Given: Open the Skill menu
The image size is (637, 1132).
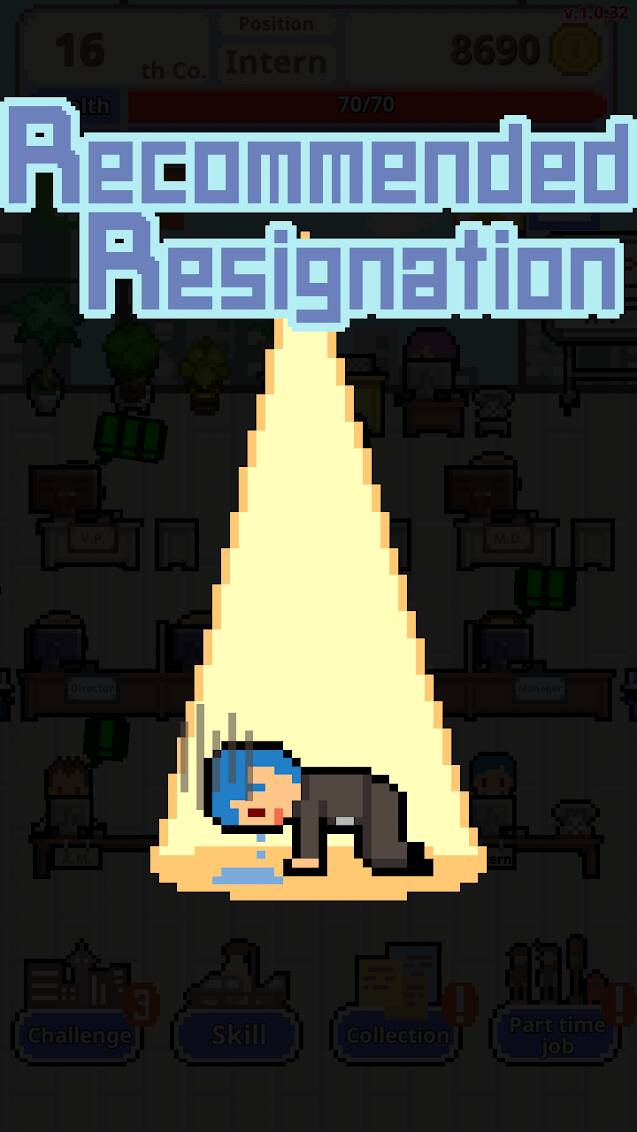Looking at the screenshot, I should (238, 1036).
